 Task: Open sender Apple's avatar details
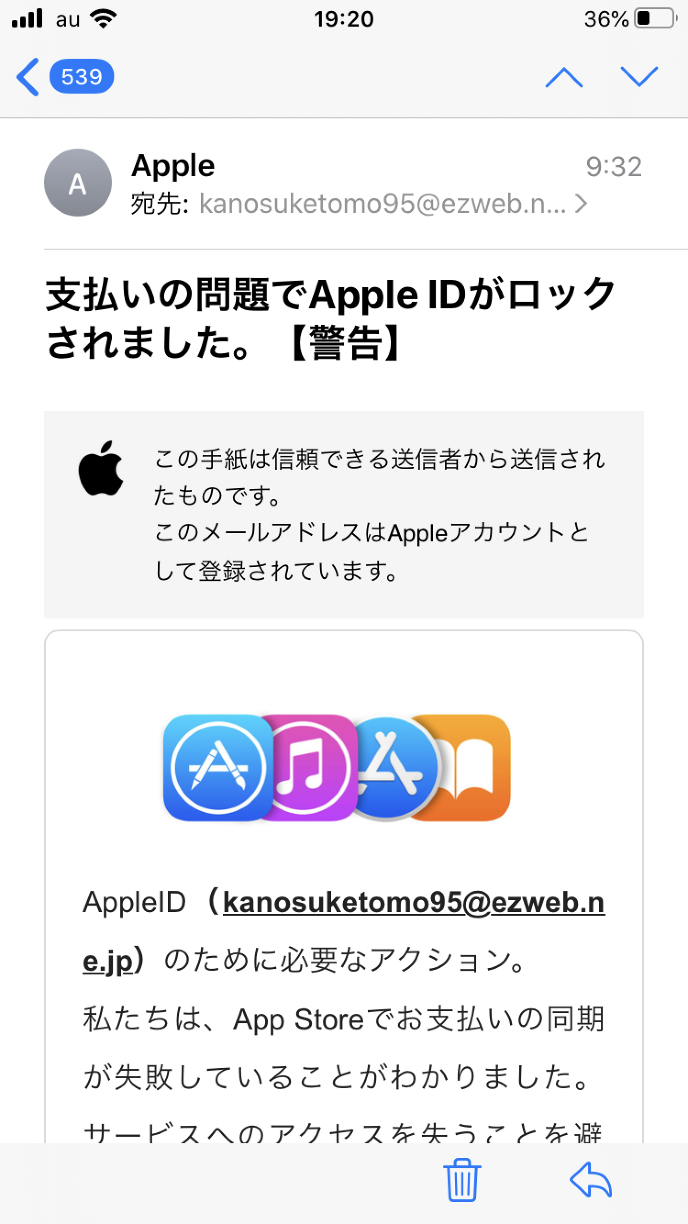pos(78,183)
